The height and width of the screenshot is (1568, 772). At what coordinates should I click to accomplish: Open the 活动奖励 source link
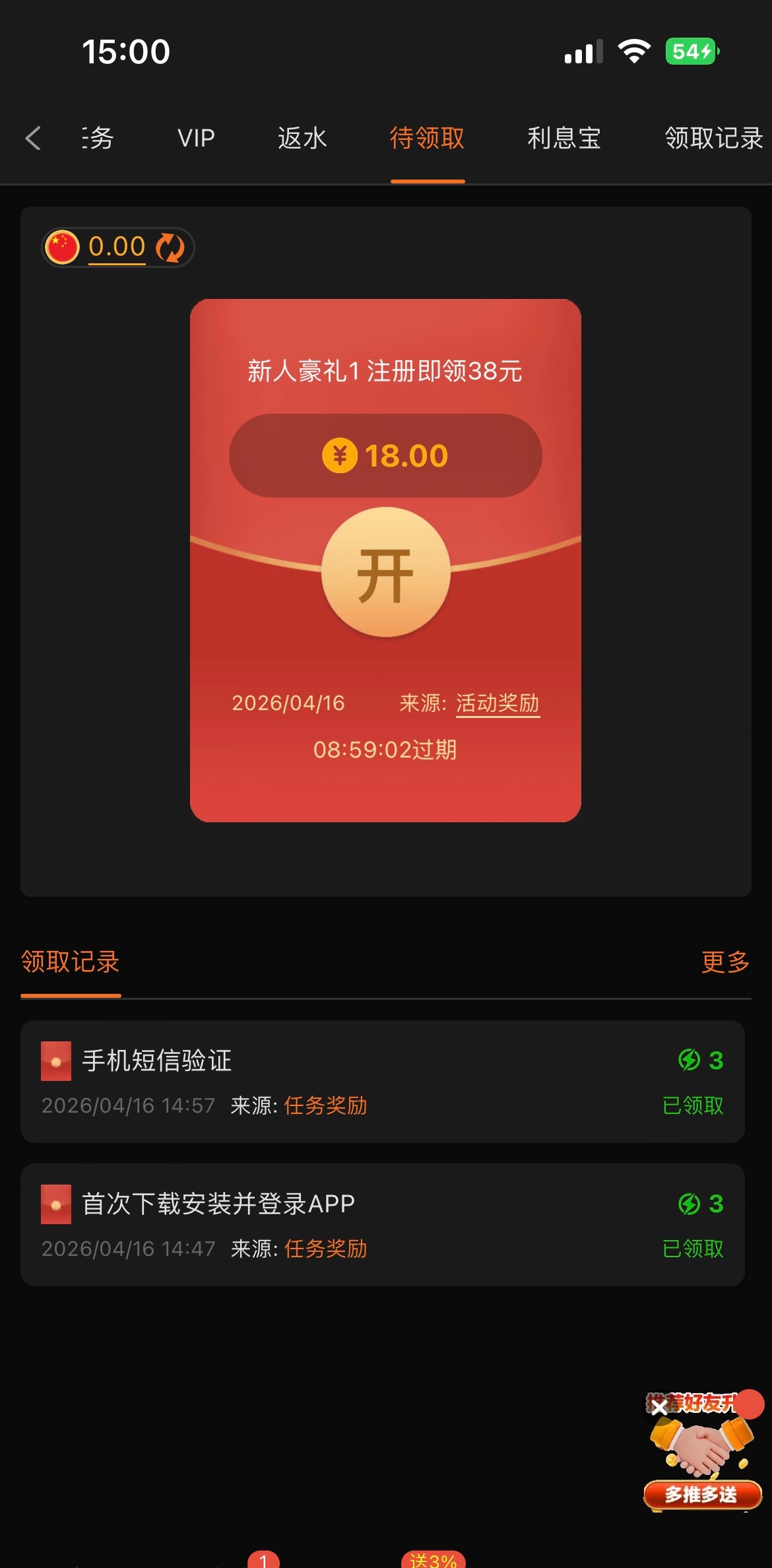498,703
